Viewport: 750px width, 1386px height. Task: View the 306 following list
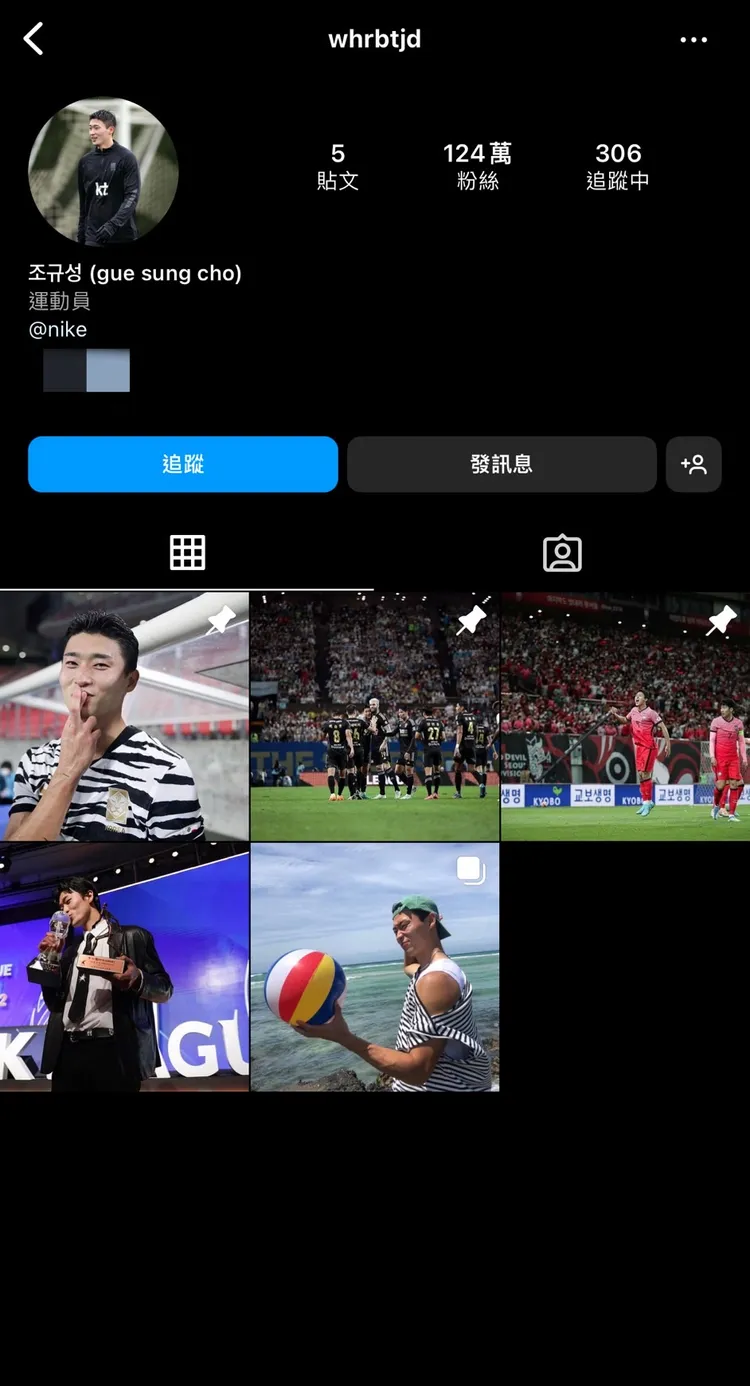pos(618,166)
